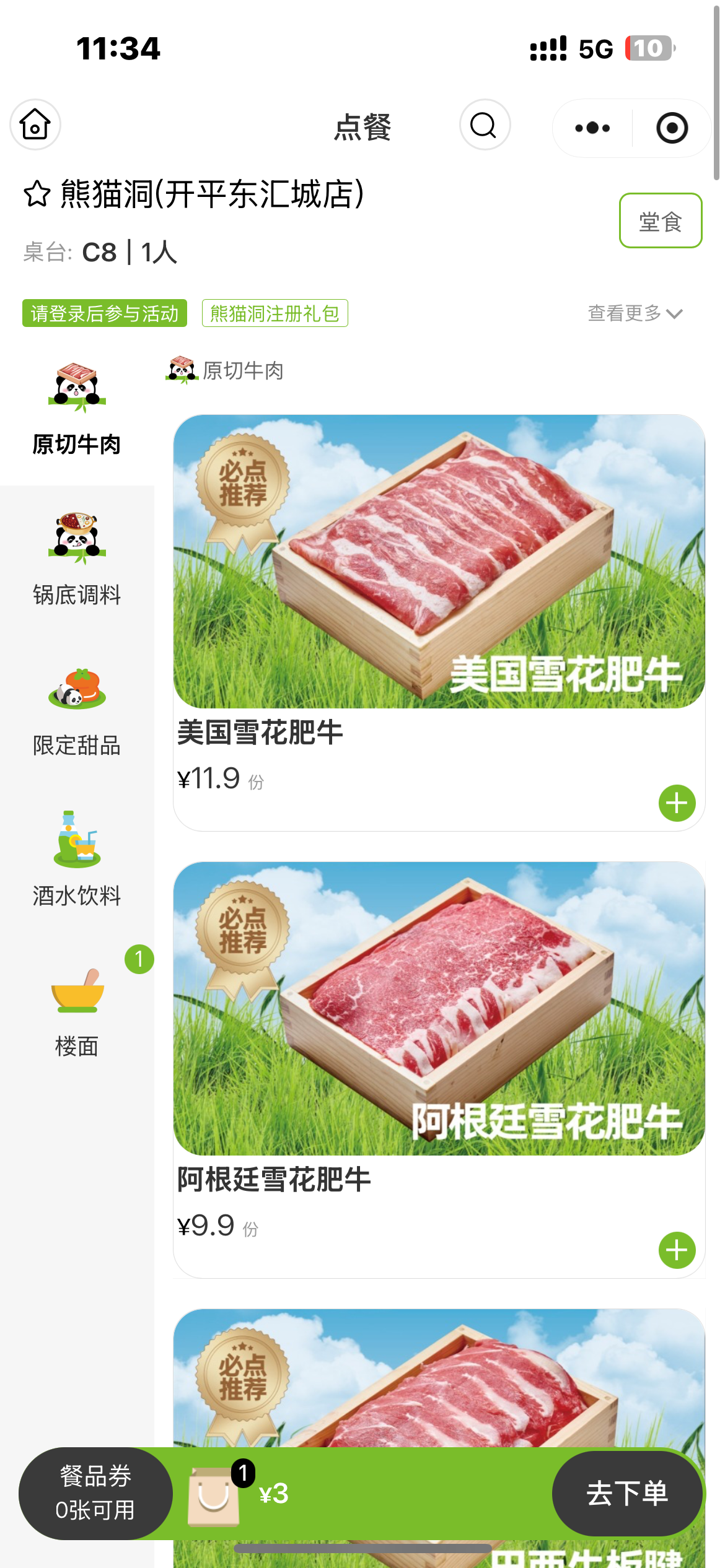
Task: Open the mini program overflow menu
Action: pos(592,128)
